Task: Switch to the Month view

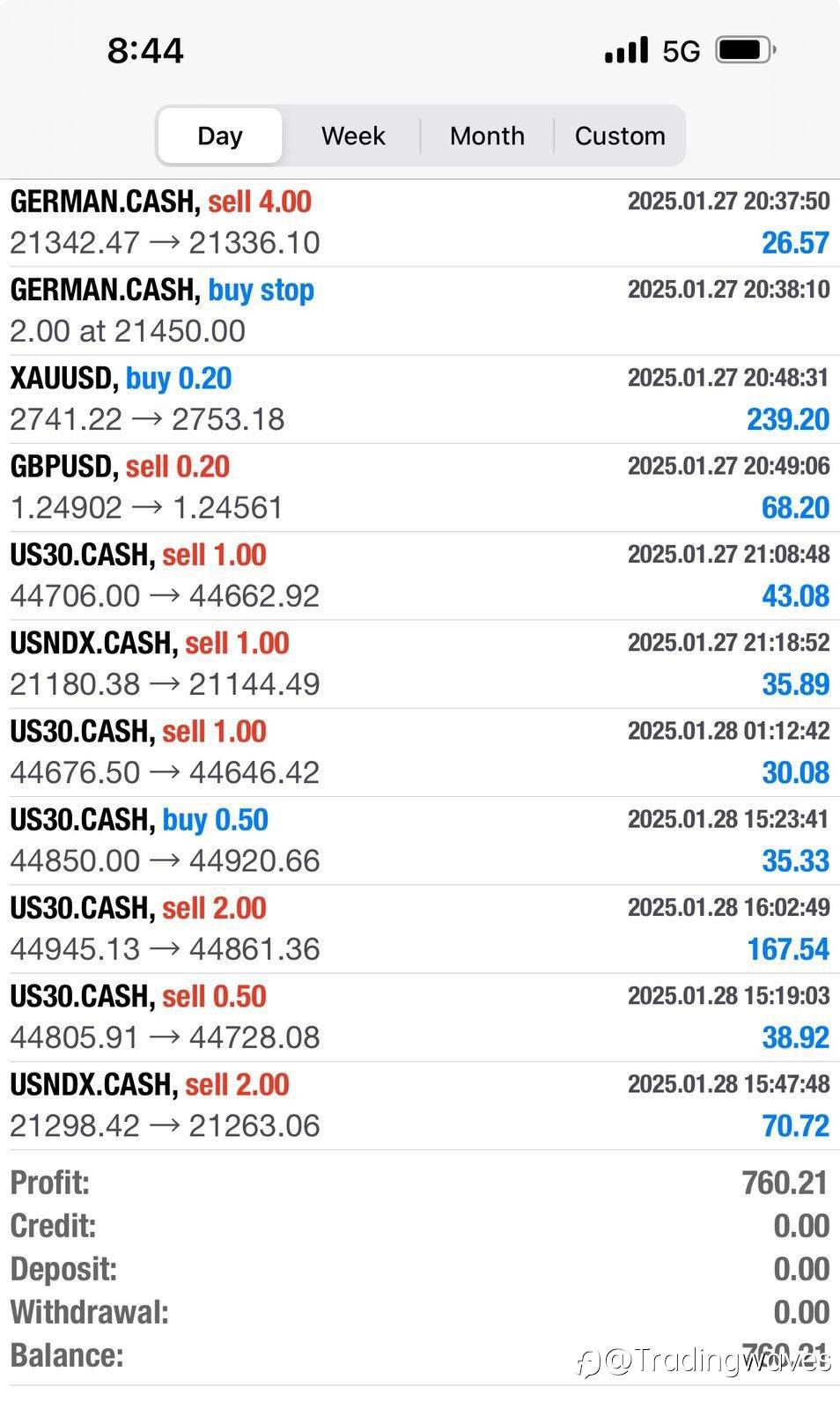Action: click(x=487, y=136)
